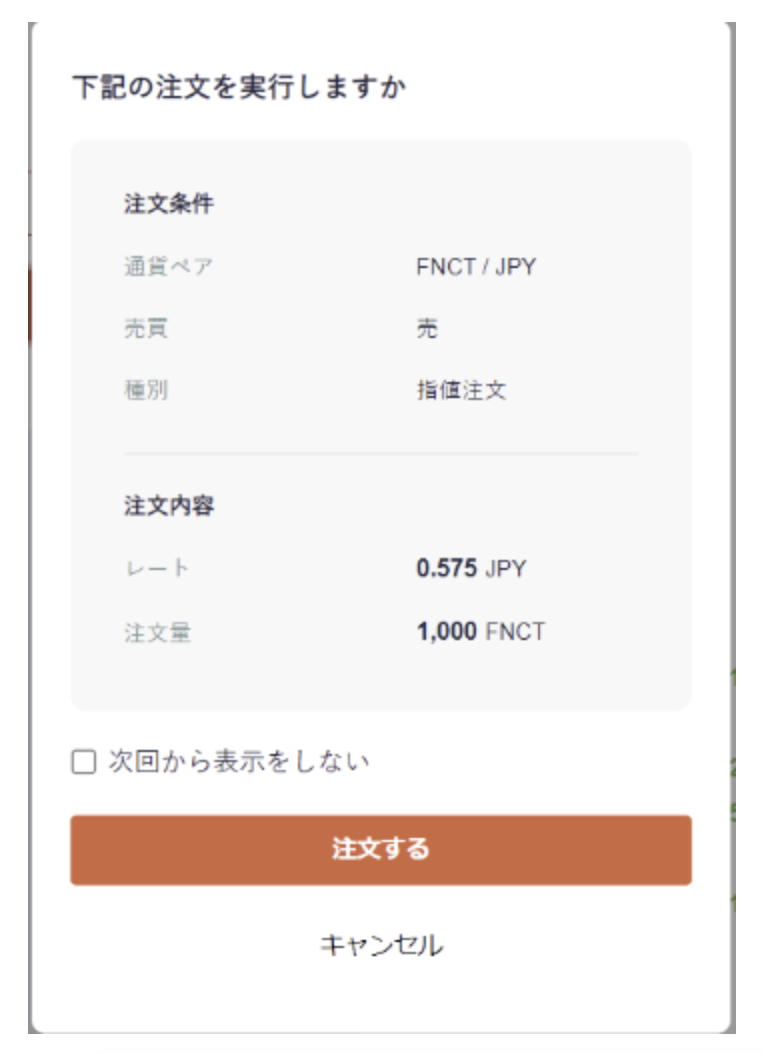Click the 注文する button to place the order
This screenshot has width=764, height=1054.
(381, 845)
